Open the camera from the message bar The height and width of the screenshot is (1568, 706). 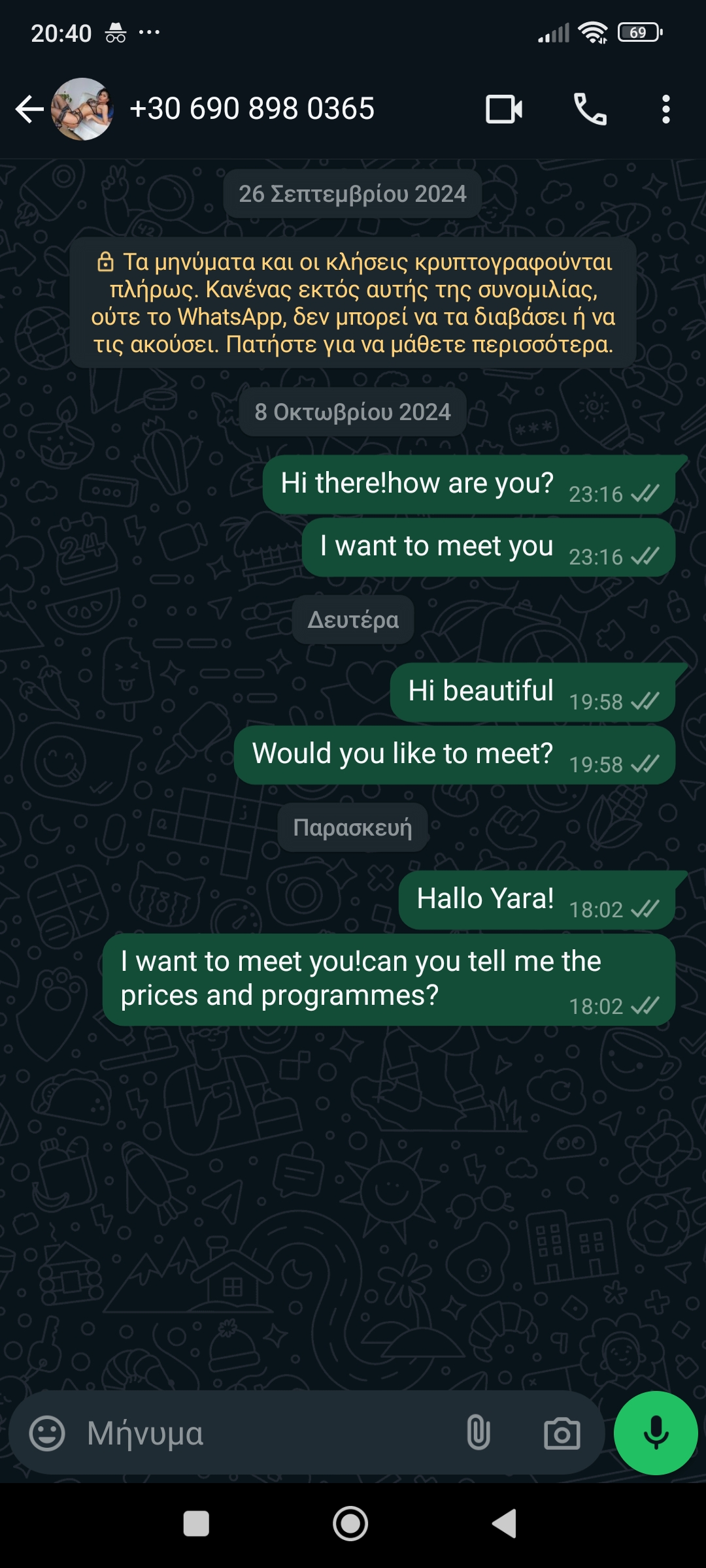(562, 1434)
